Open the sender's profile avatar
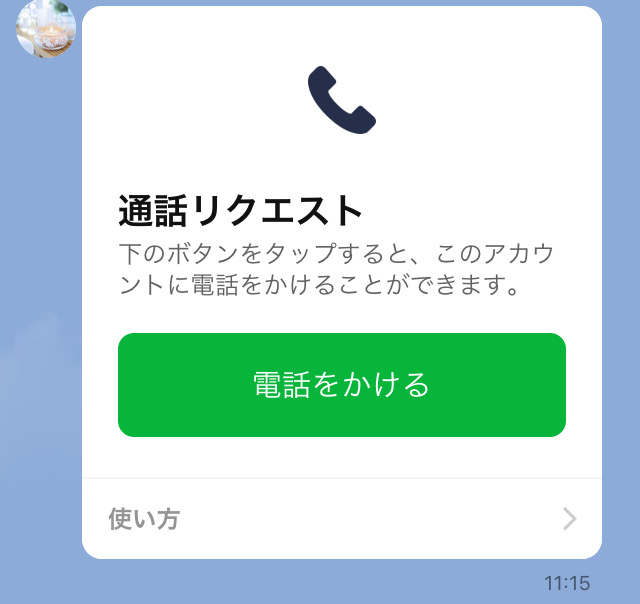 point(46,27)
